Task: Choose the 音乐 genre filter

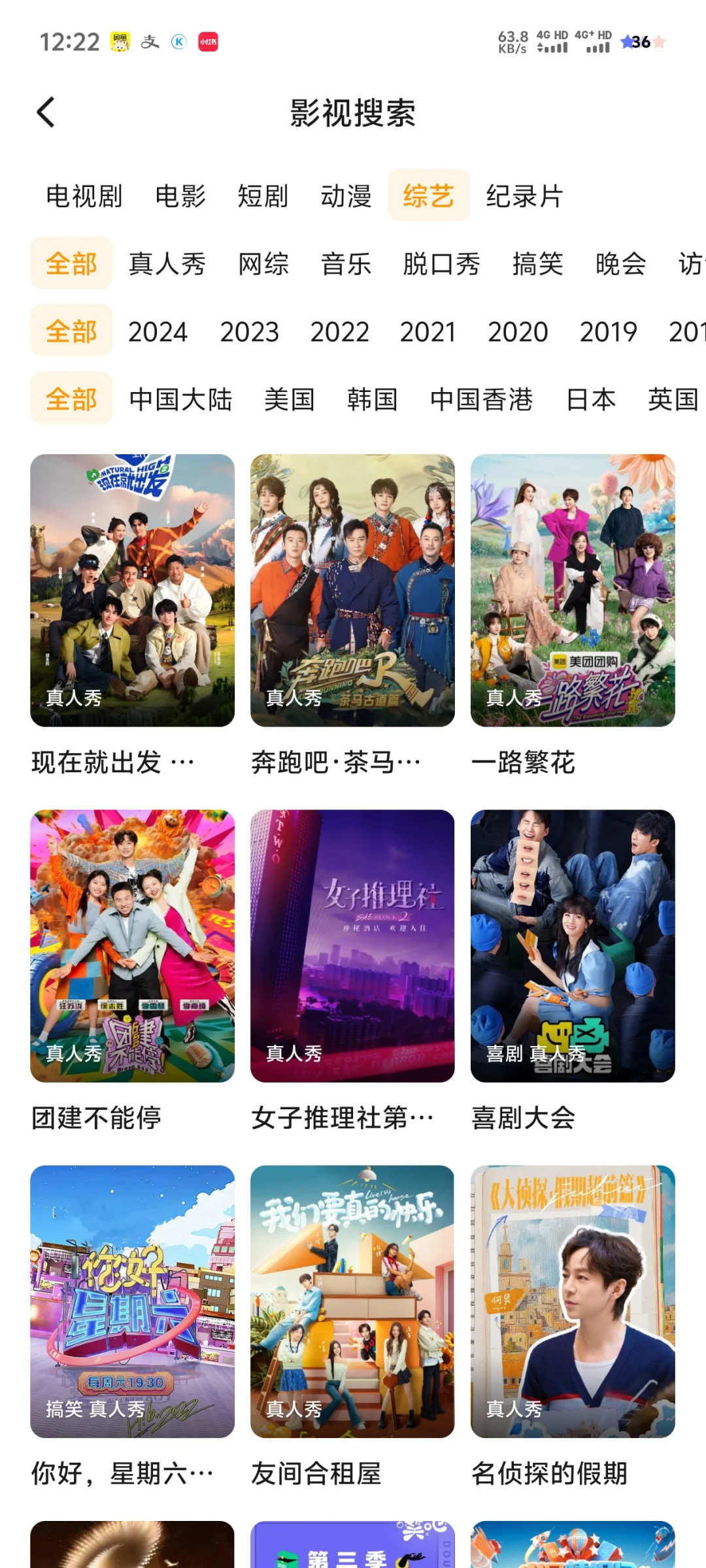Action: coord(346,264)
